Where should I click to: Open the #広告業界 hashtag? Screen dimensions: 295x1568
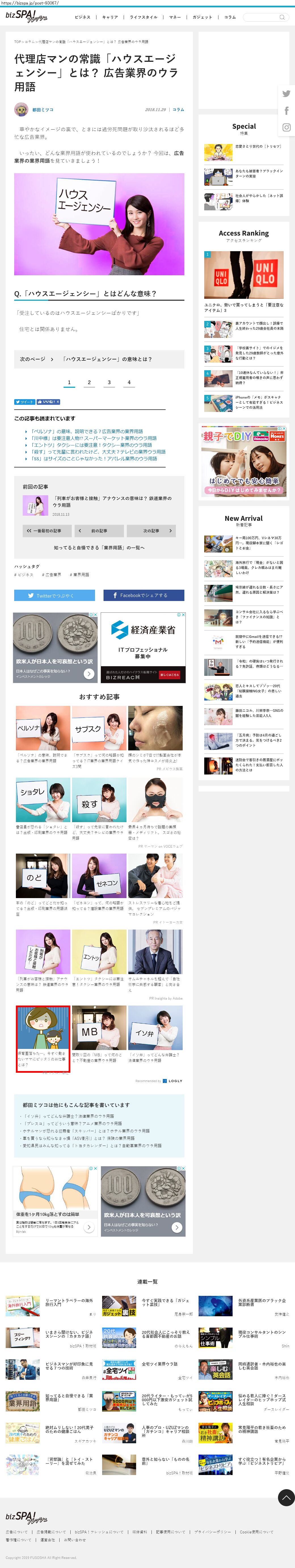tap(52, 575)
